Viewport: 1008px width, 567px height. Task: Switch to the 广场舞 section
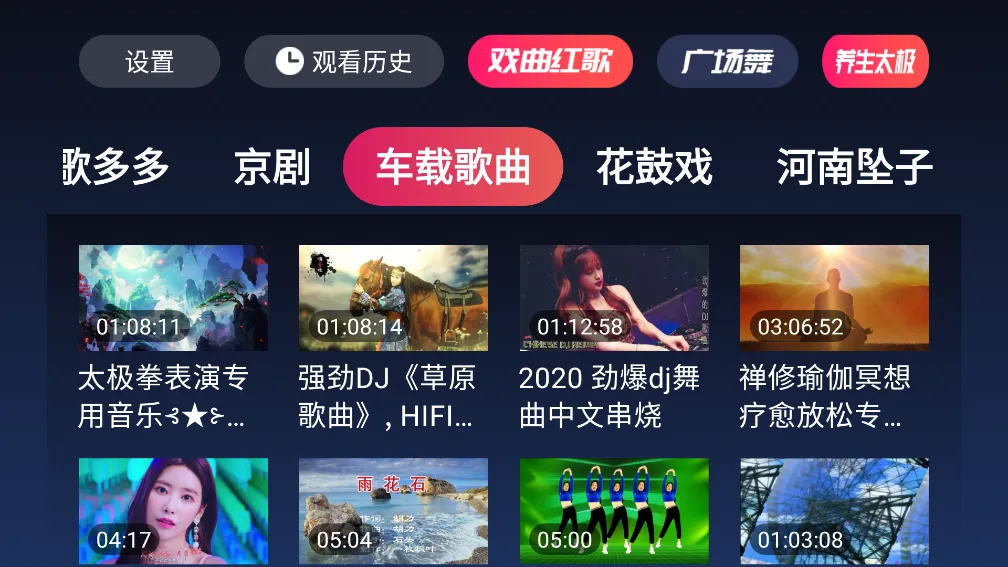tap(727, 62)
